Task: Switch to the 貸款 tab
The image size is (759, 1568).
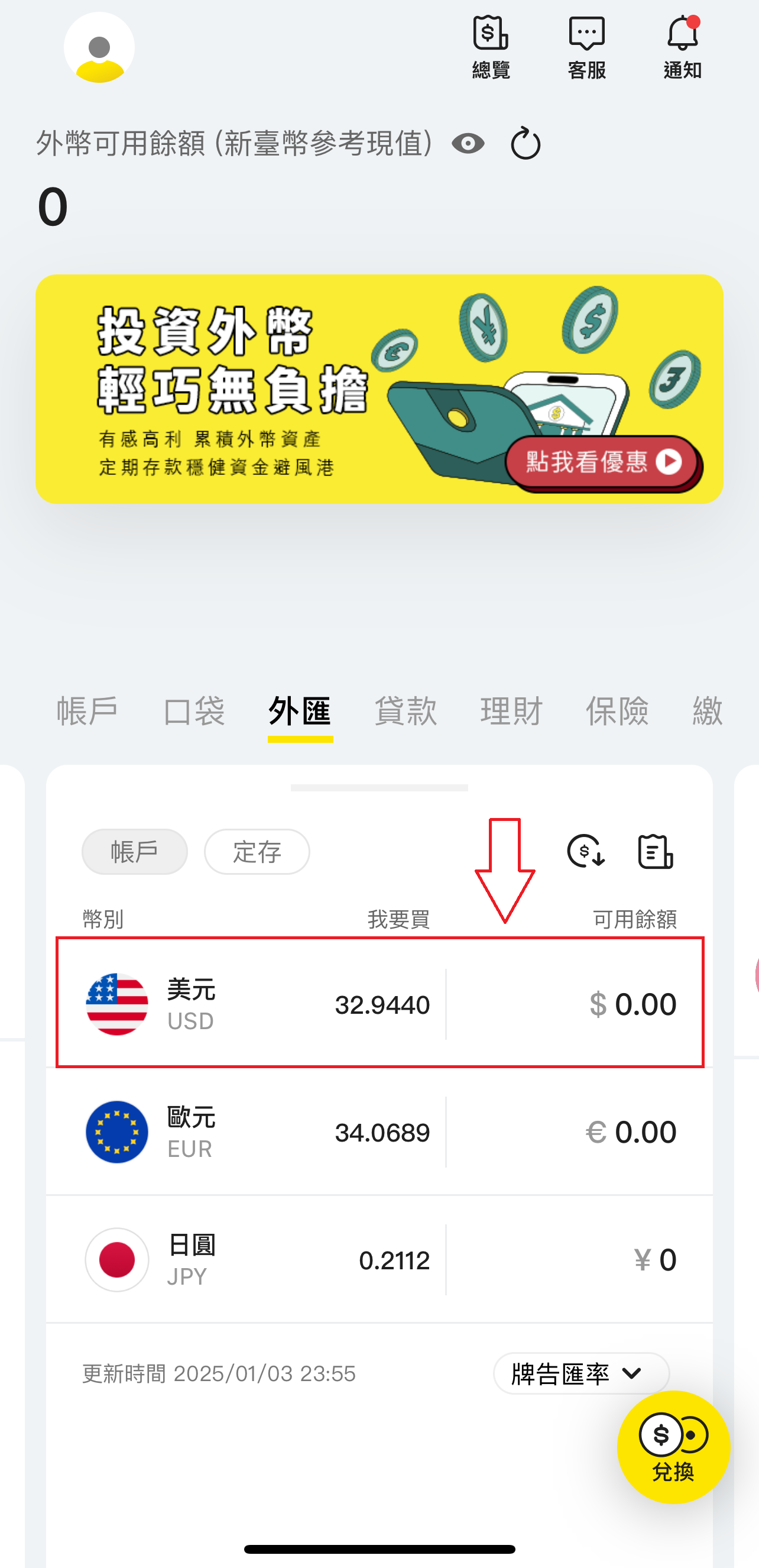Action: pyautogui.click(x=406, y=710)
